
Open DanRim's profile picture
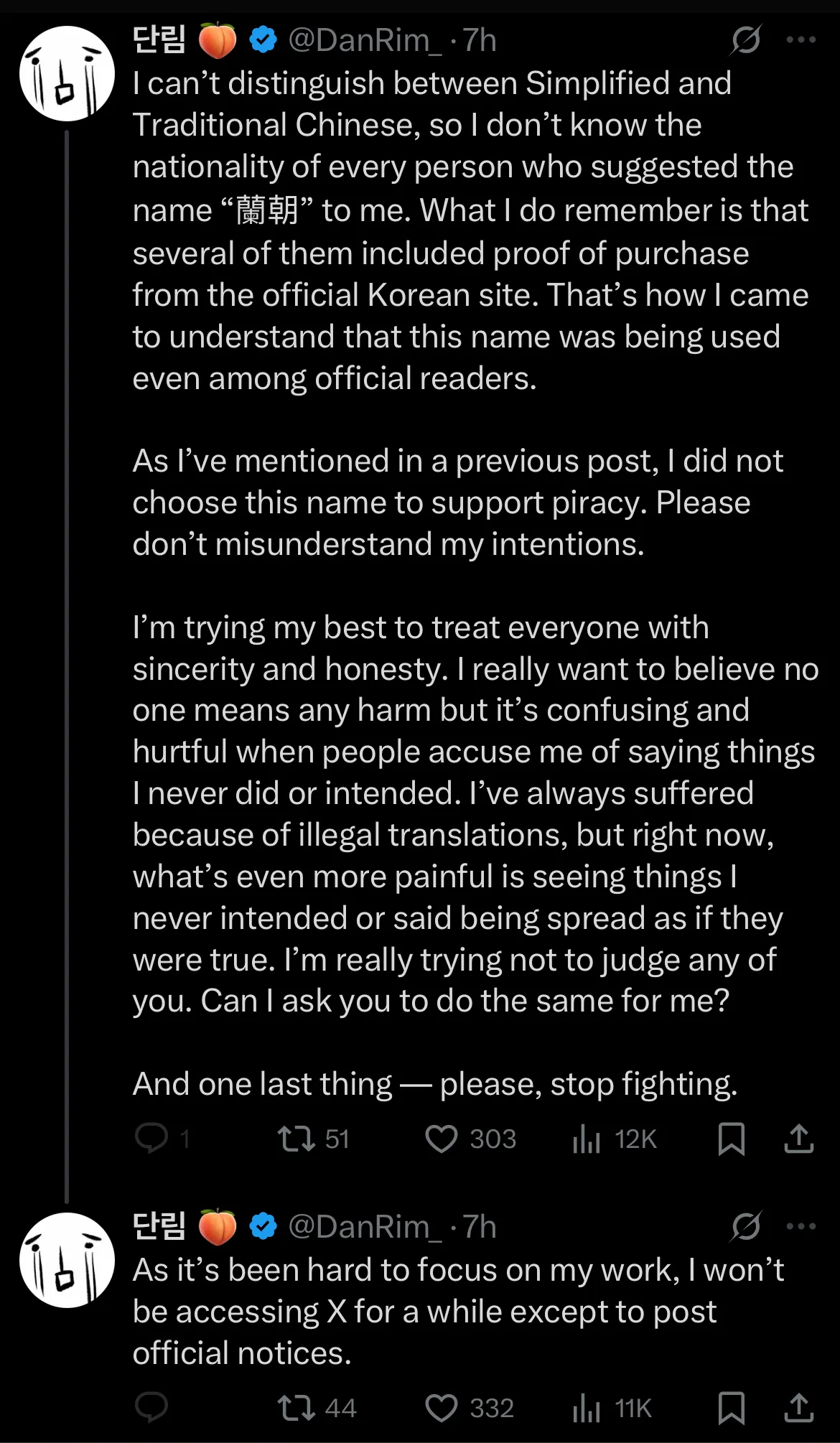point(67,72)
